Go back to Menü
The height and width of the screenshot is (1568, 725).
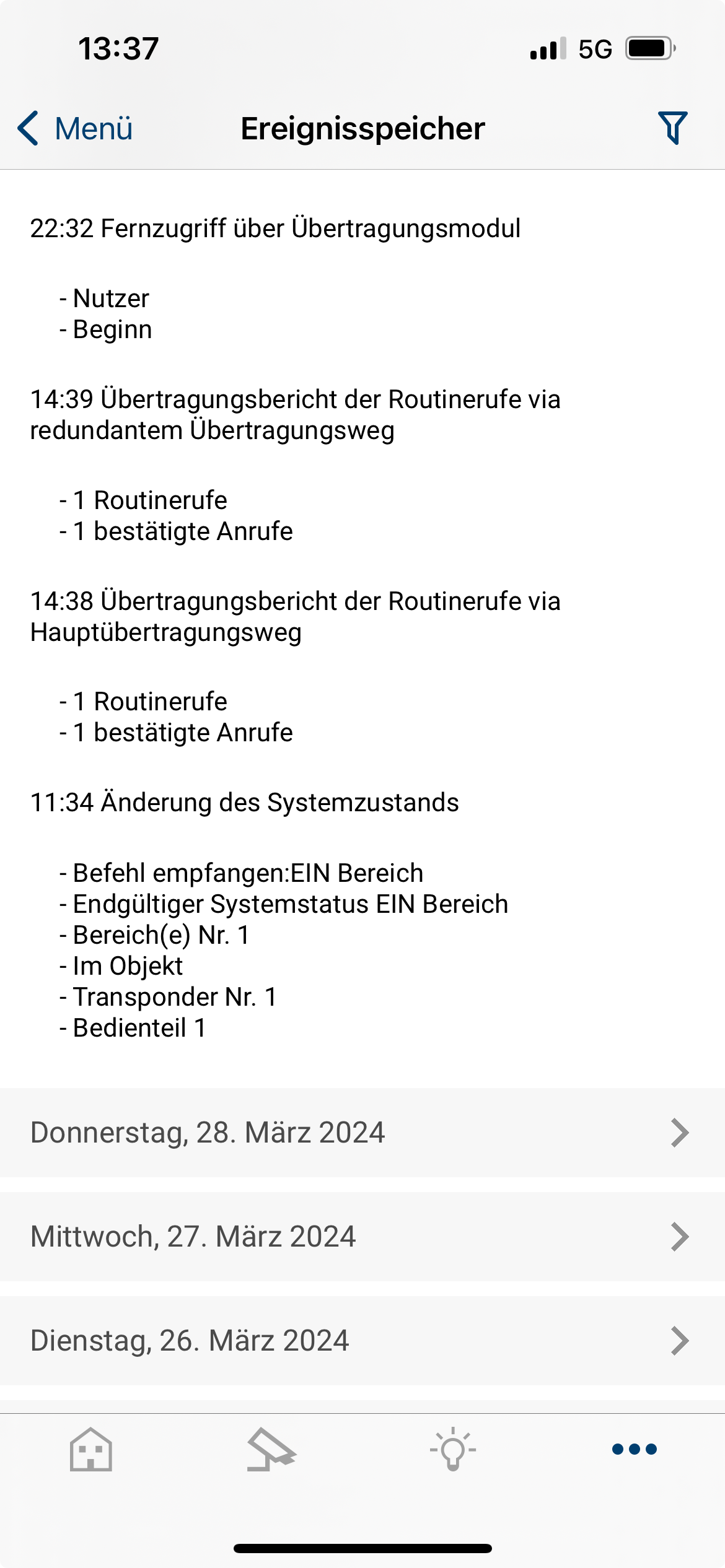[75, 129]
